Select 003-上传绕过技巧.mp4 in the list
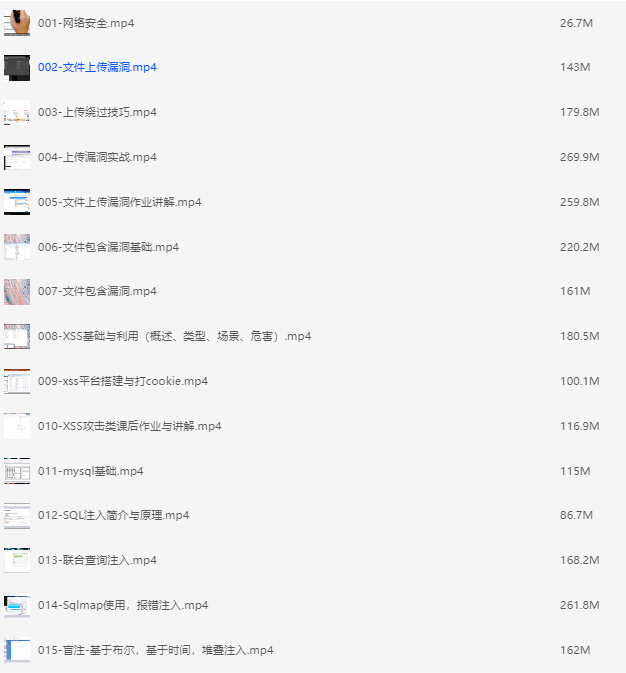The height and width of the screenshot is (673, 626). point(97,112)
